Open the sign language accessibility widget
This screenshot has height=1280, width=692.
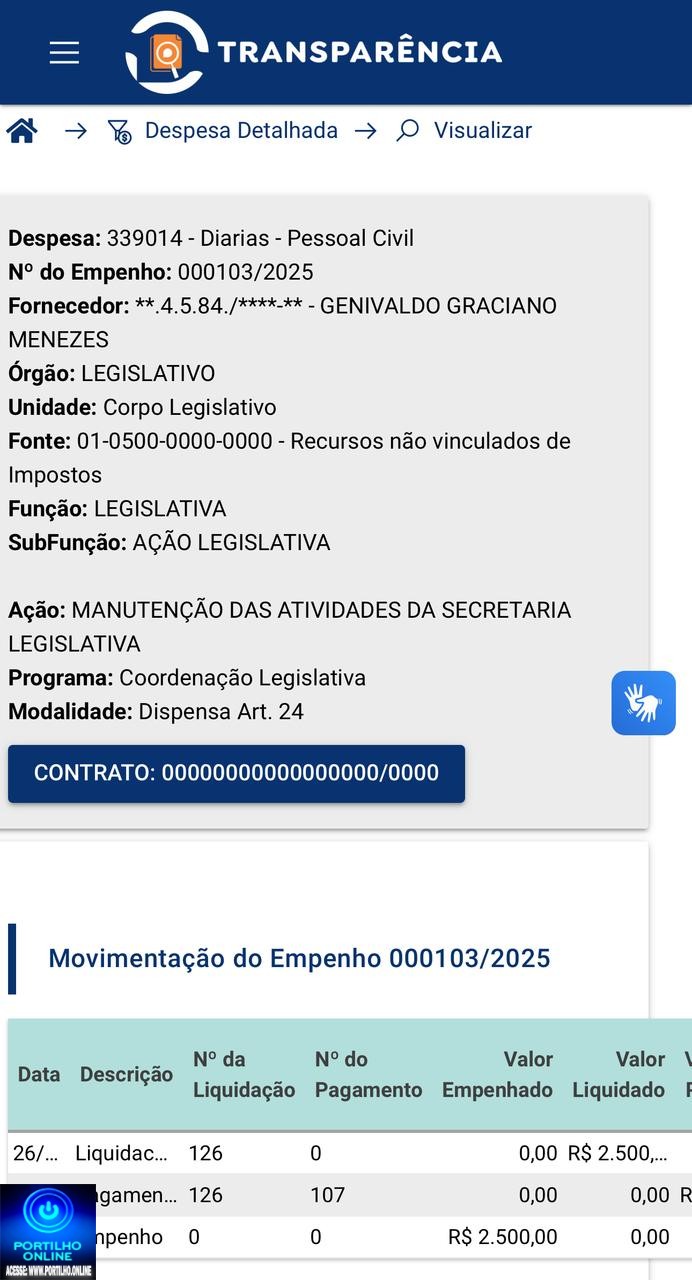point(644,703)
